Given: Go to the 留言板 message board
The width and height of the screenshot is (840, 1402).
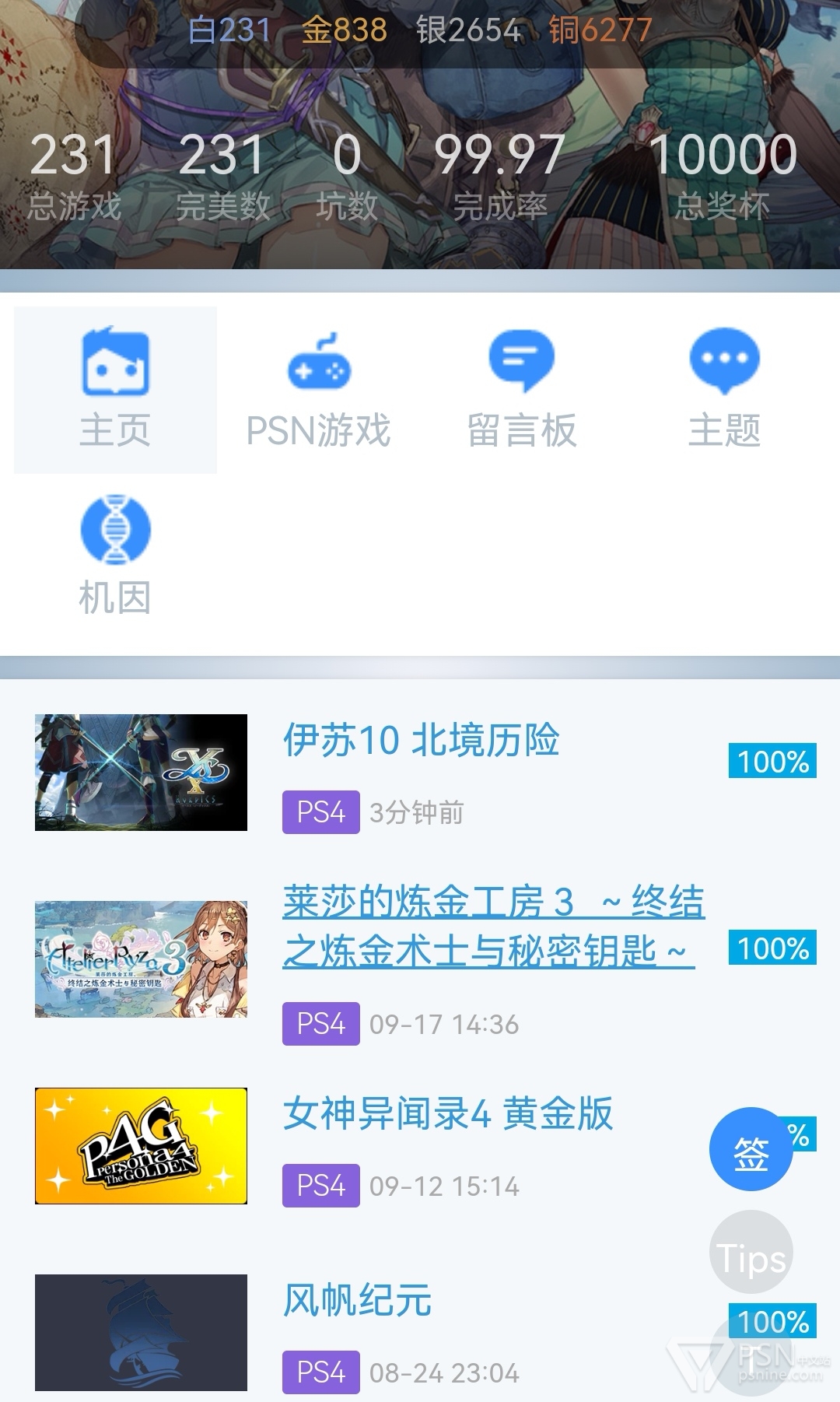Looking at the screenshot, I should coord(521,390).
